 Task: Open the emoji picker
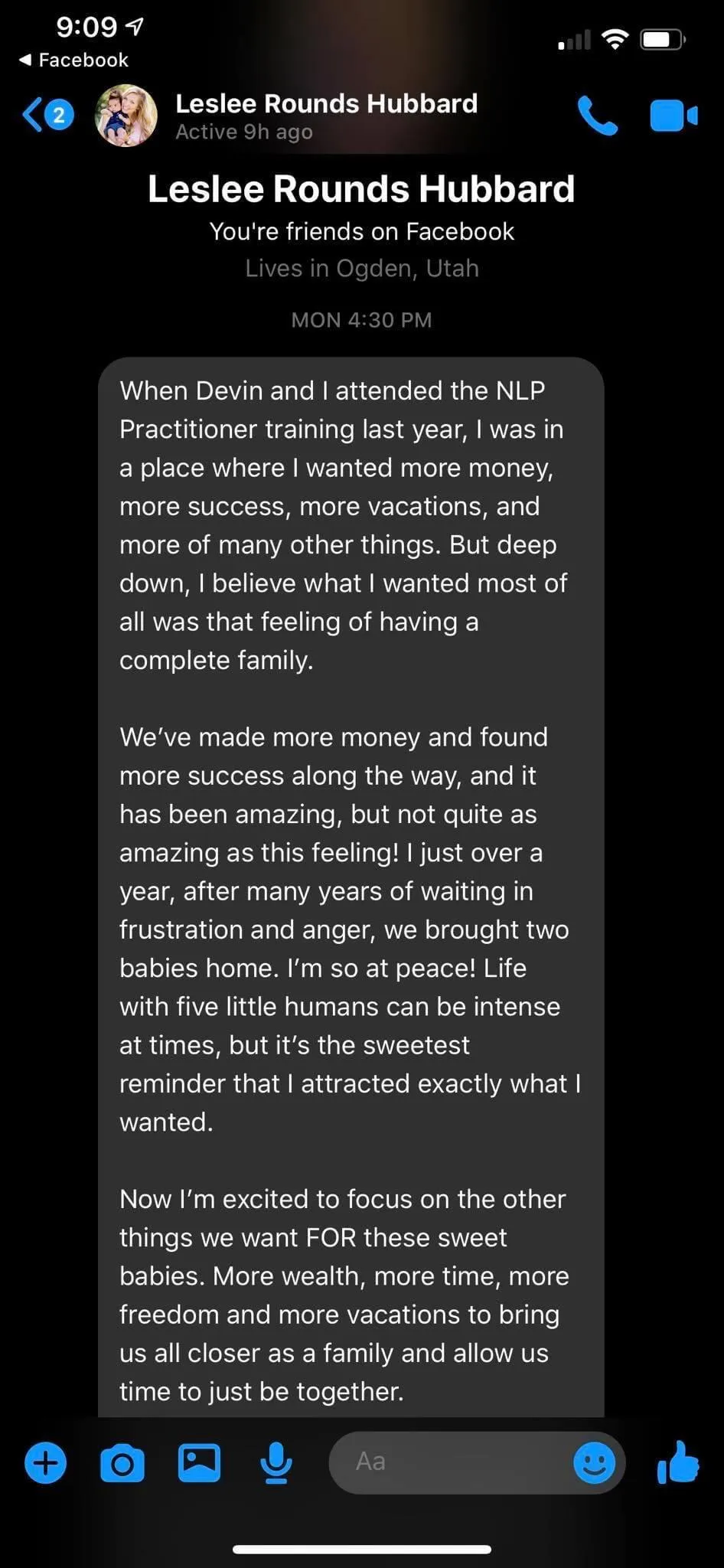[594, 1463]
